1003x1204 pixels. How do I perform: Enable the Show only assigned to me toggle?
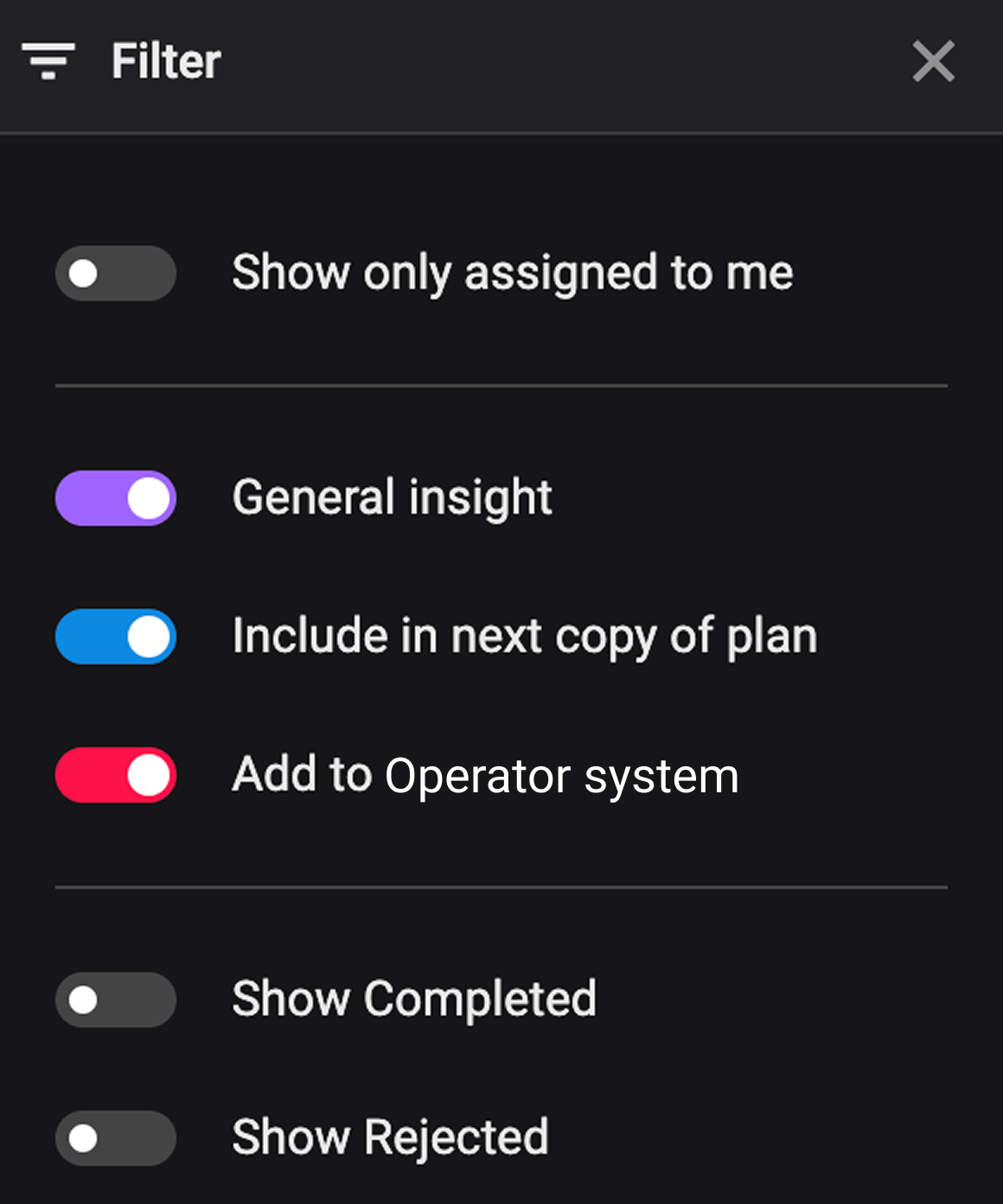tap(115, 273)
